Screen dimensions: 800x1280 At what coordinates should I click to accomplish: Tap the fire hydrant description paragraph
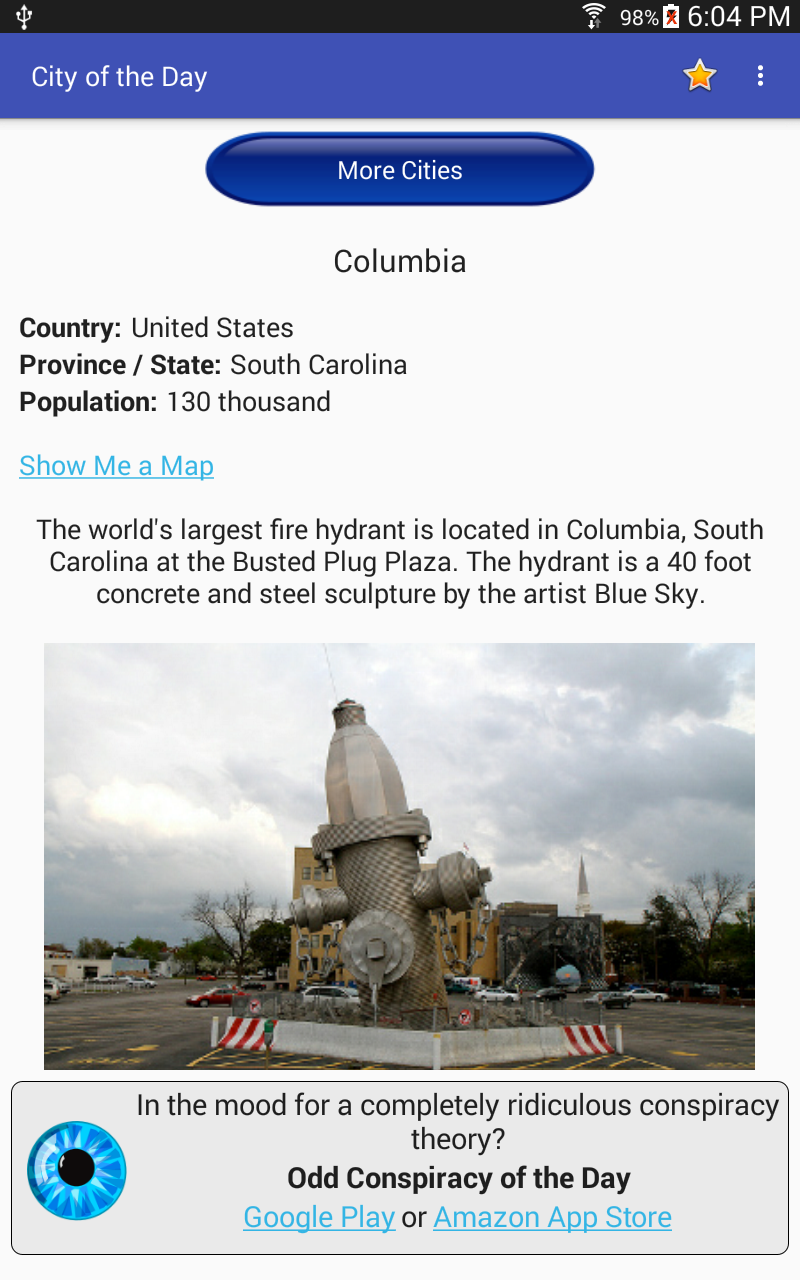pyautogui.click(x=399, y=561)
